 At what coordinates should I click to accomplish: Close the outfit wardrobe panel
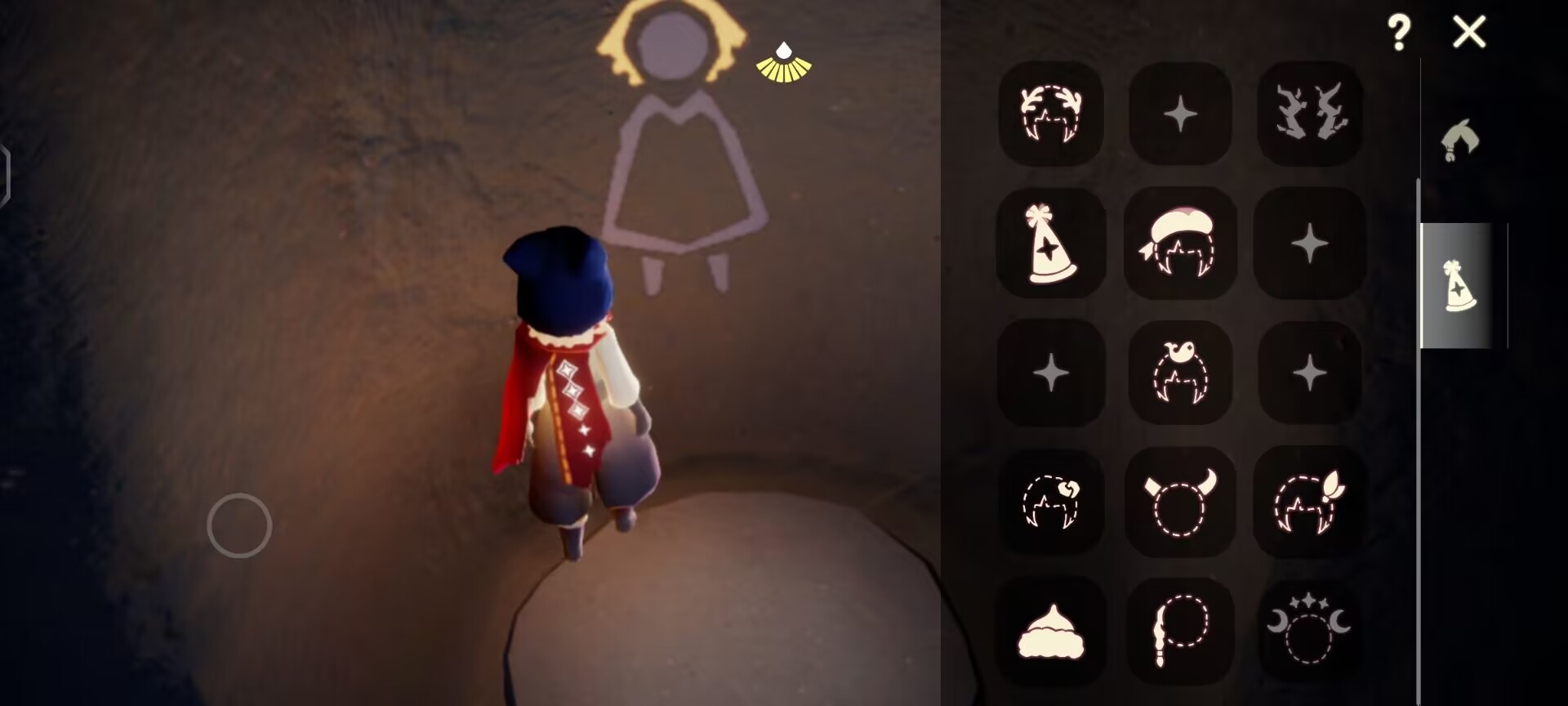pyautogui.click(x=1468, y=33)
